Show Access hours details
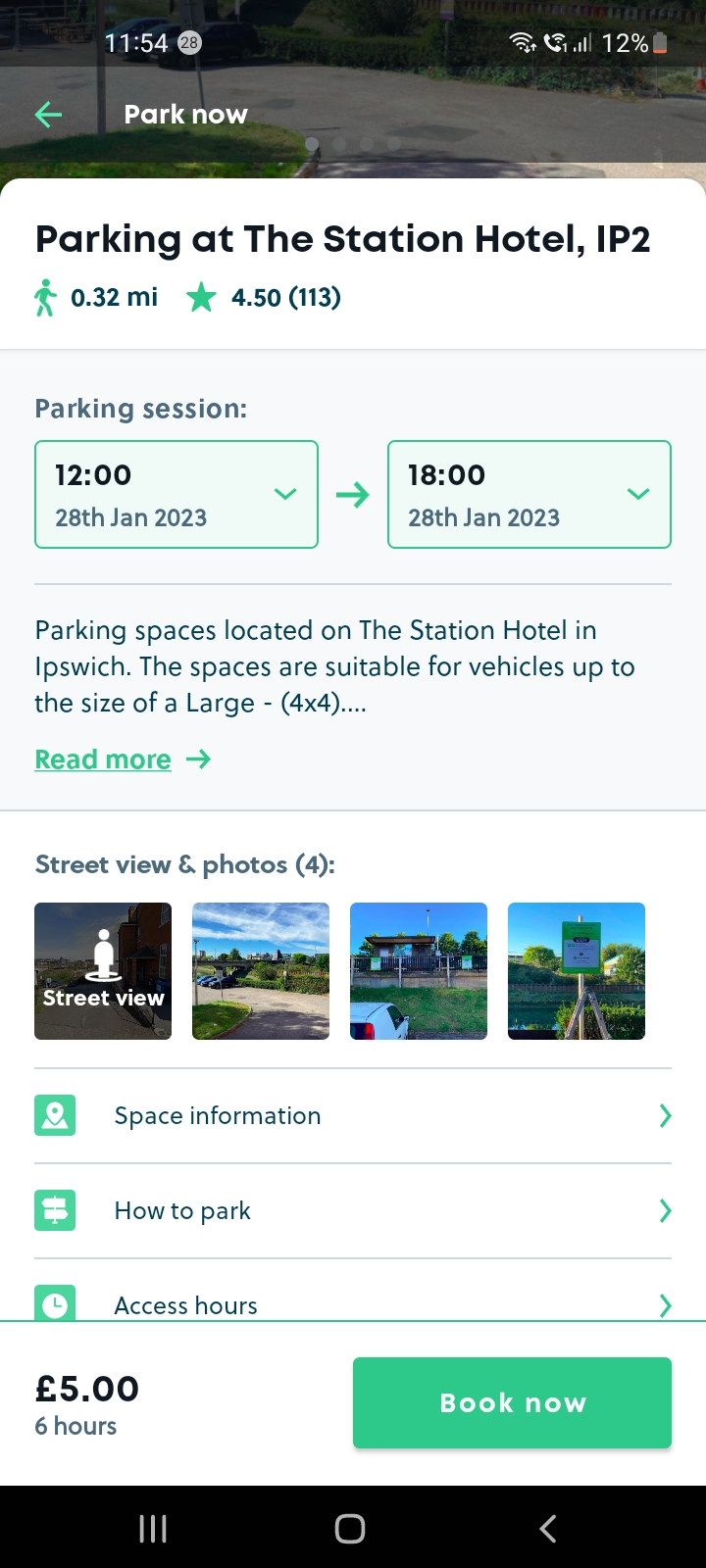This screenshot has height=1568, width=706. 353,1304
